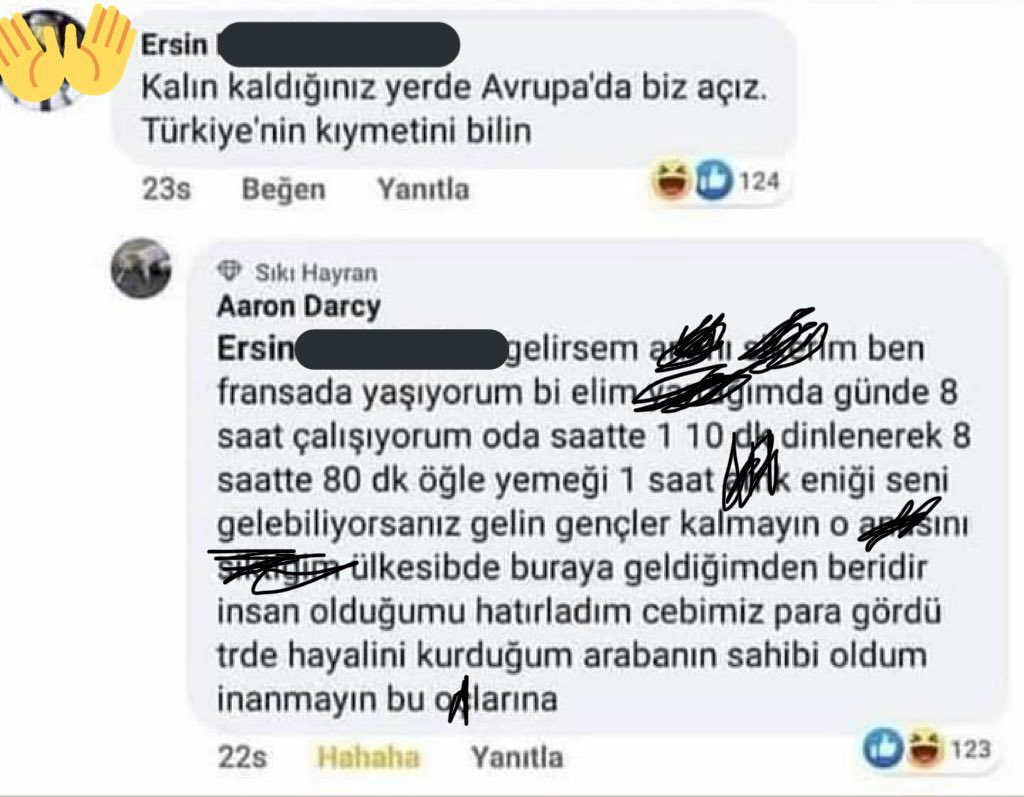View reactions on Ersin's comment
Screen dimensions: 1024x797
[x=715, y=183]
